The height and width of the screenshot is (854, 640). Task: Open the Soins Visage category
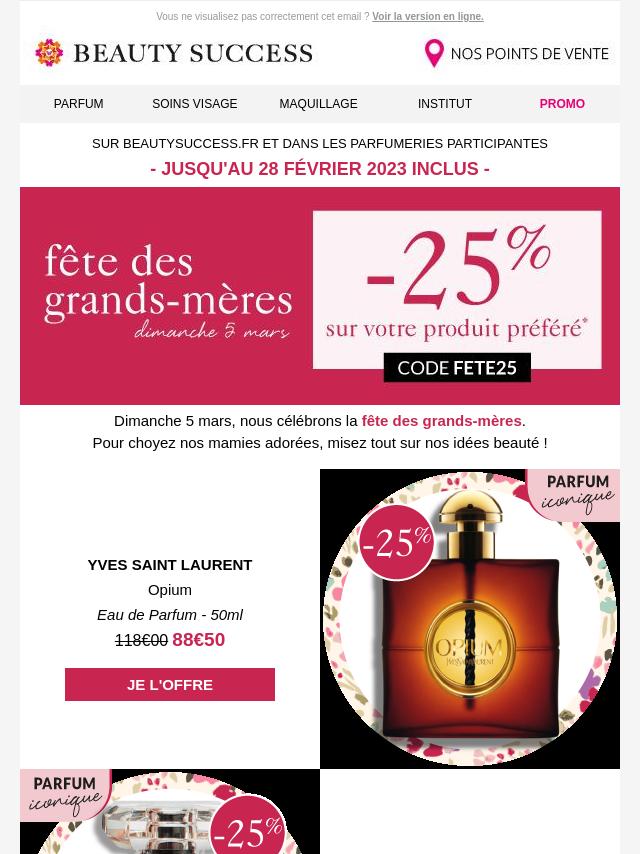coord(194,104)
